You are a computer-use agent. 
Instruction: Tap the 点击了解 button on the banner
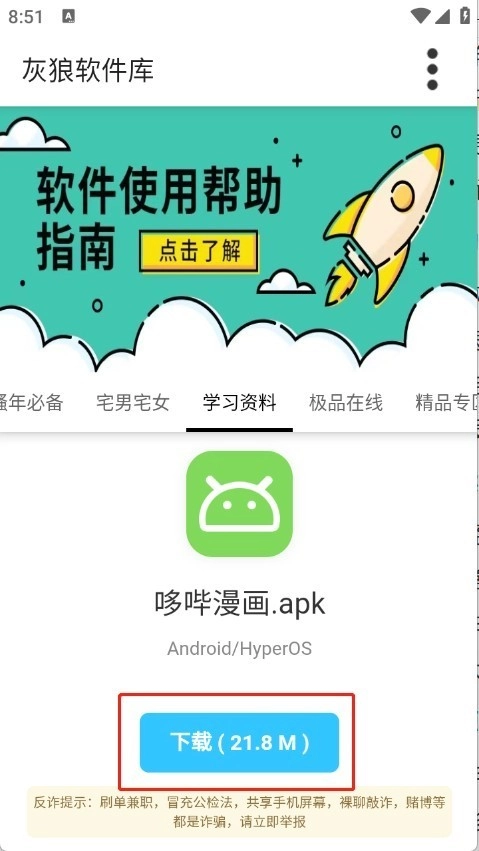click(199, 252)
